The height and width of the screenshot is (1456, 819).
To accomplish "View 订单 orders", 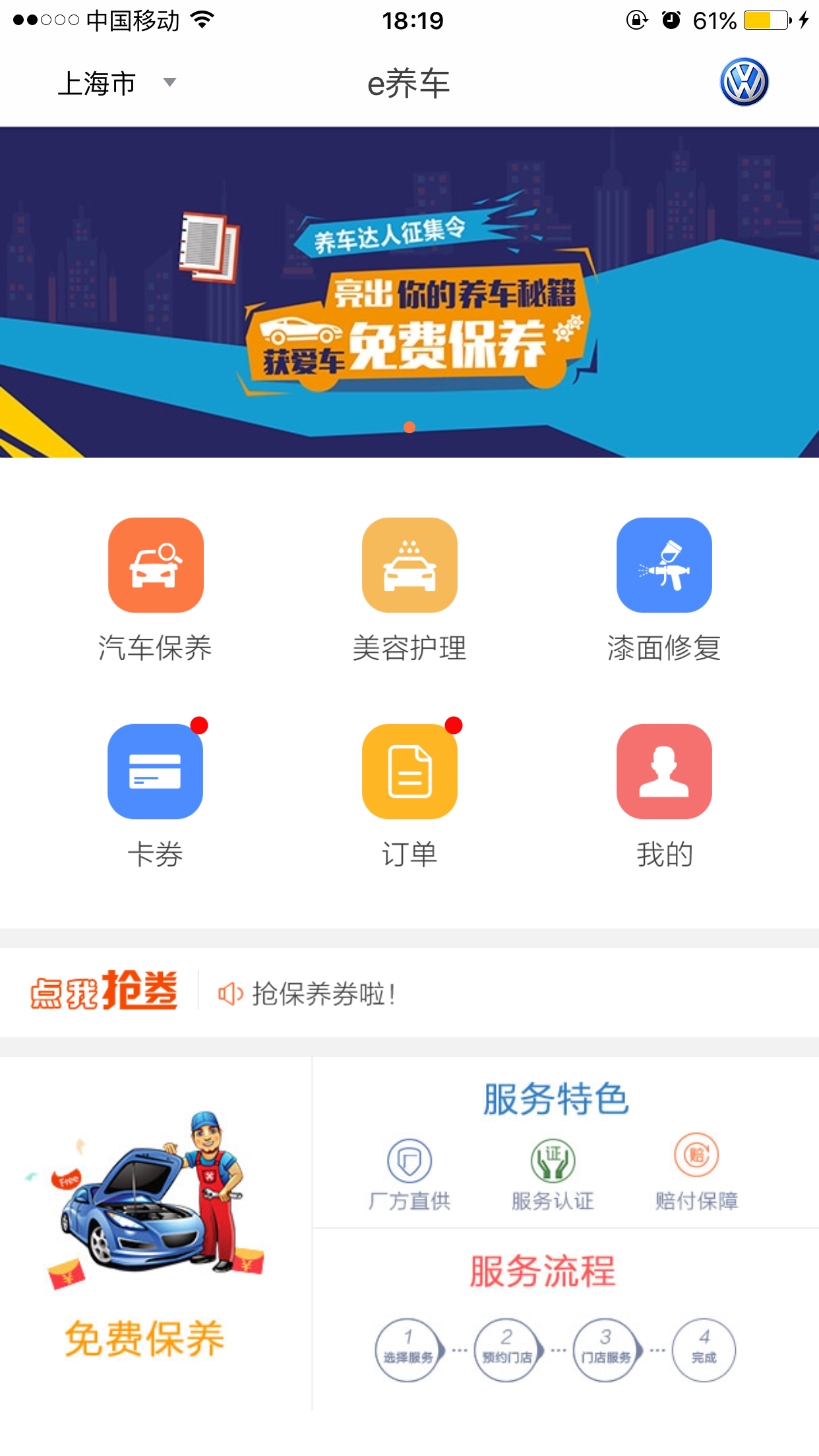I will click(409, 796).
